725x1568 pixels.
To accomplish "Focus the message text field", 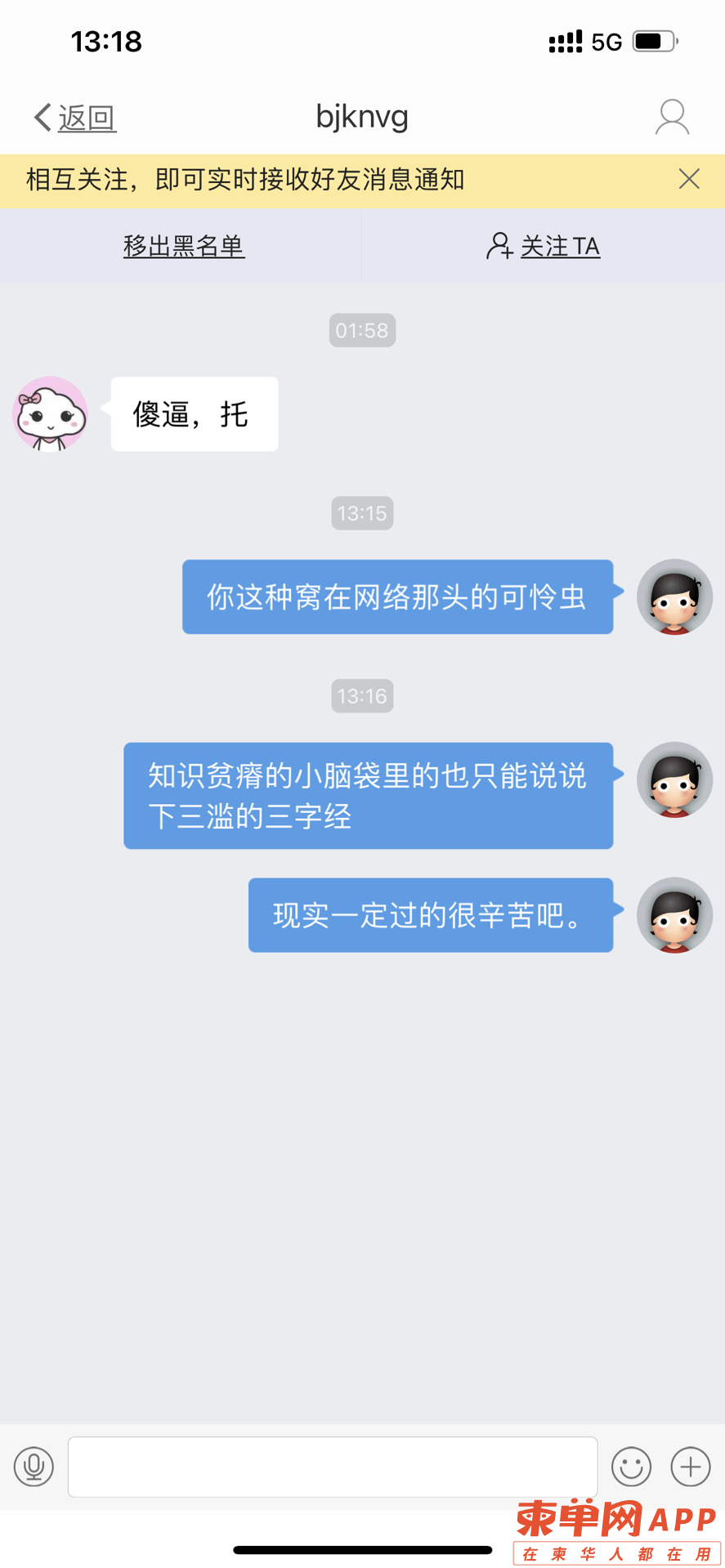I will [332, 1467].
